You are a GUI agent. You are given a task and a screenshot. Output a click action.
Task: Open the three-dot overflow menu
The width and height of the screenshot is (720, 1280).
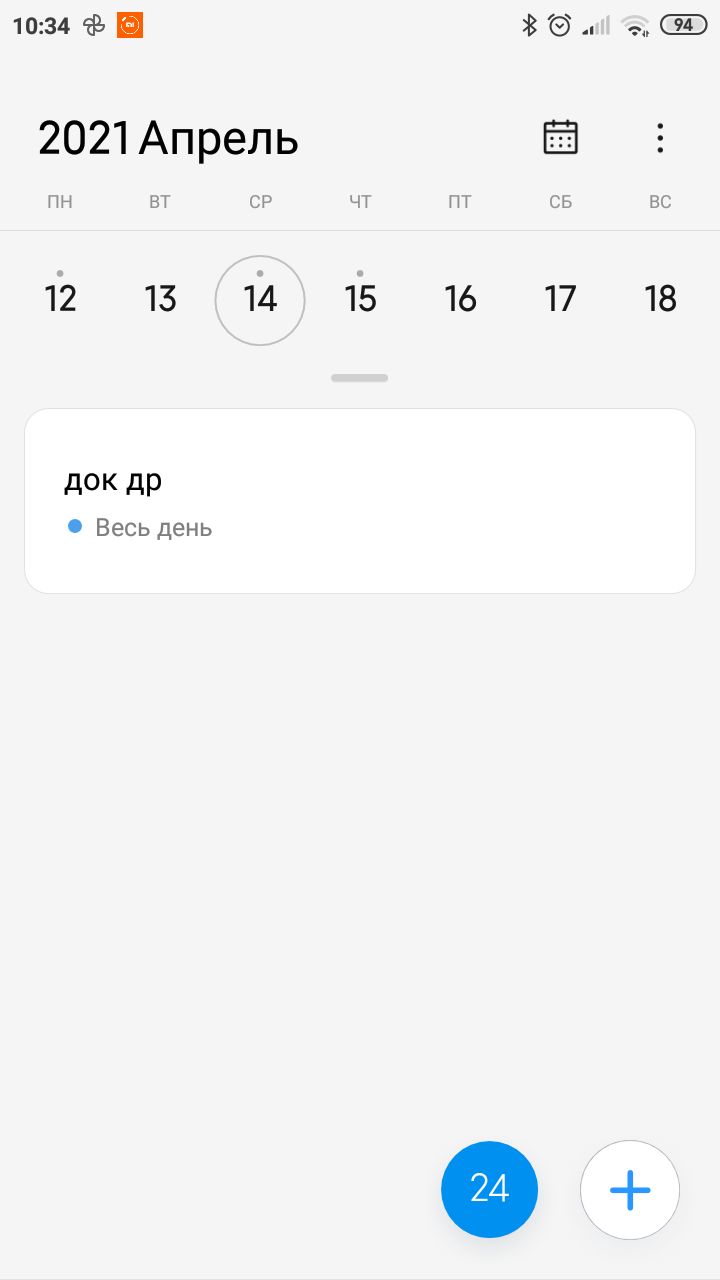point(660,138)
